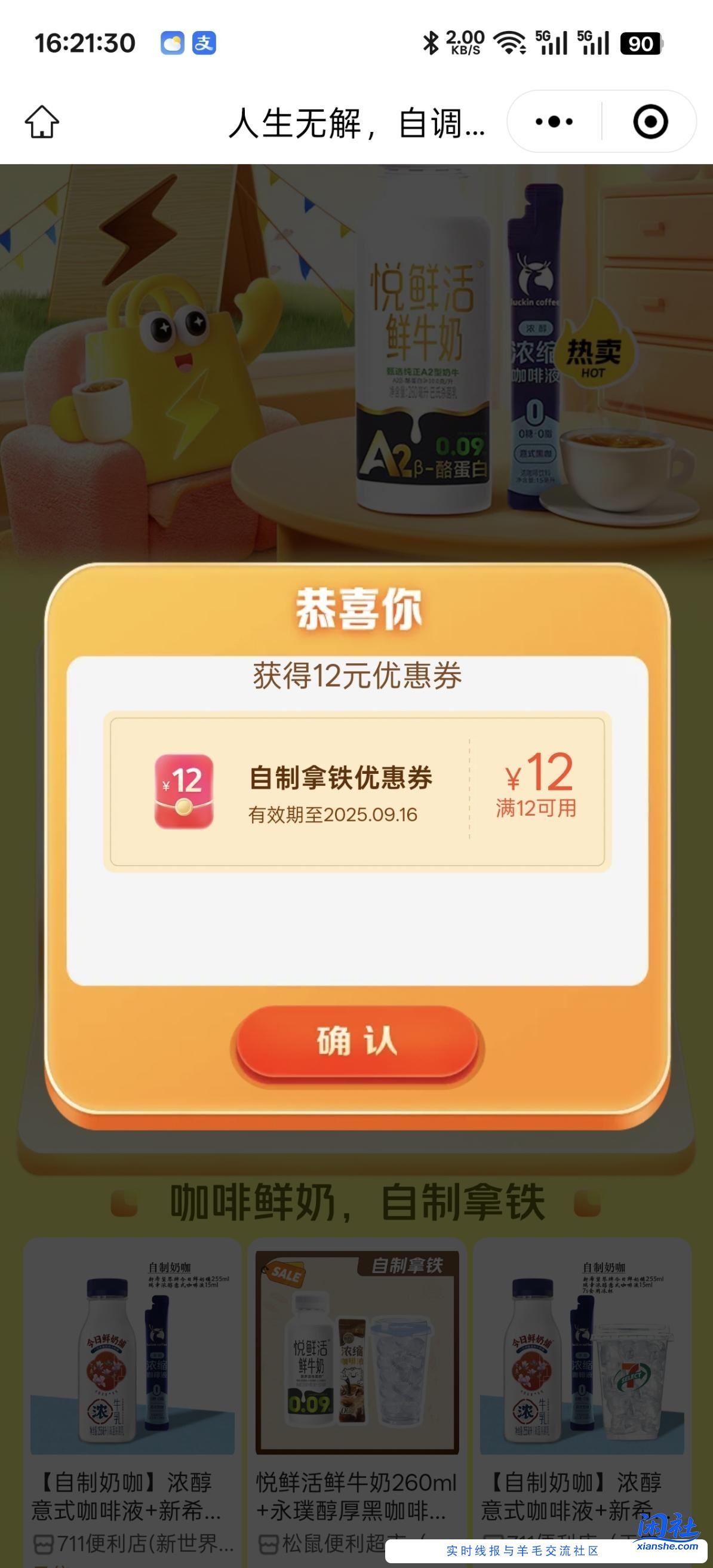Viewport: 713px width, 1568px height.
Task: Tap the weather icon in the status bar
Action: [173, 44]
